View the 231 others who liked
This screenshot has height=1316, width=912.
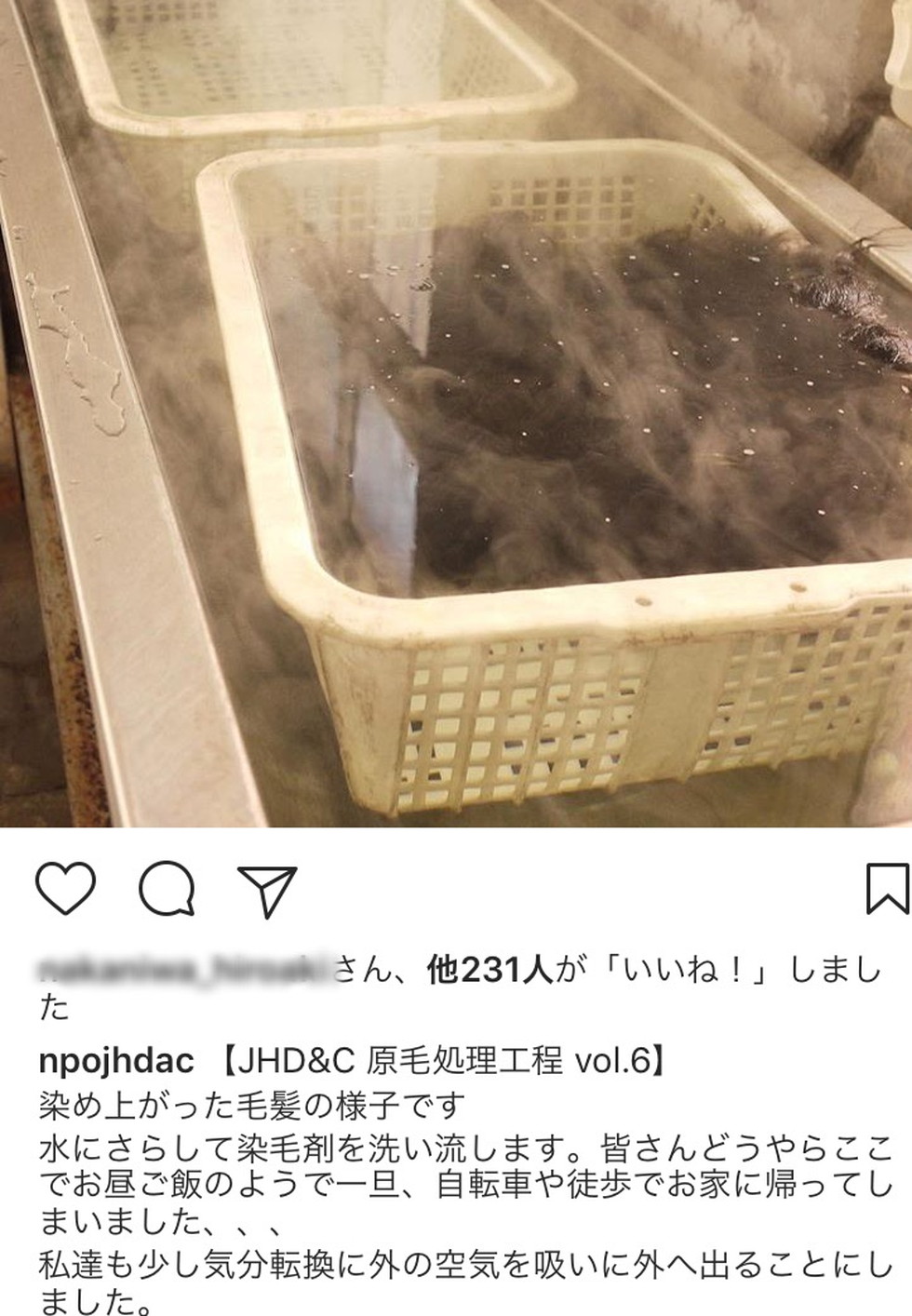[489, 973]
